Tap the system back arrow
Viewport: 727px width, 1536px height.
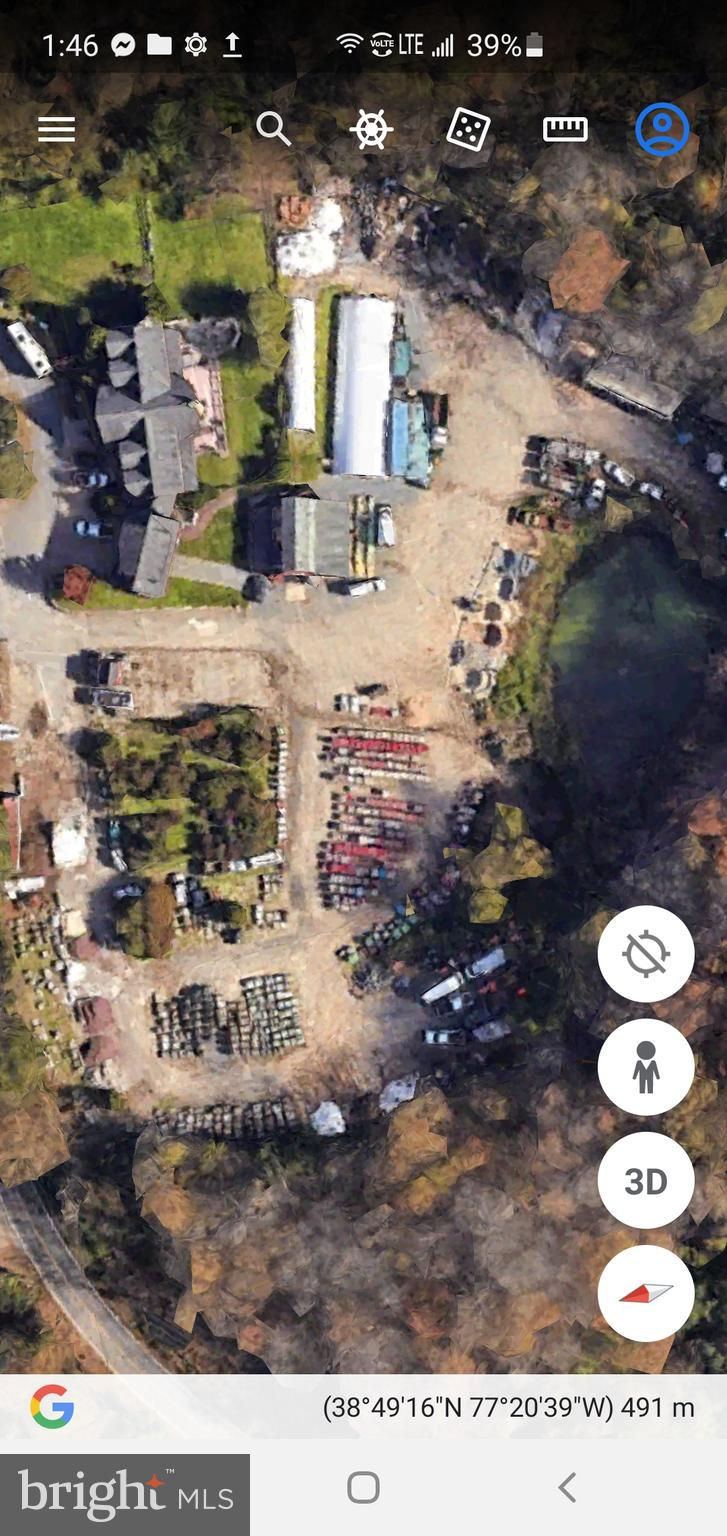pyautogui.click(x=567, y=1487)
